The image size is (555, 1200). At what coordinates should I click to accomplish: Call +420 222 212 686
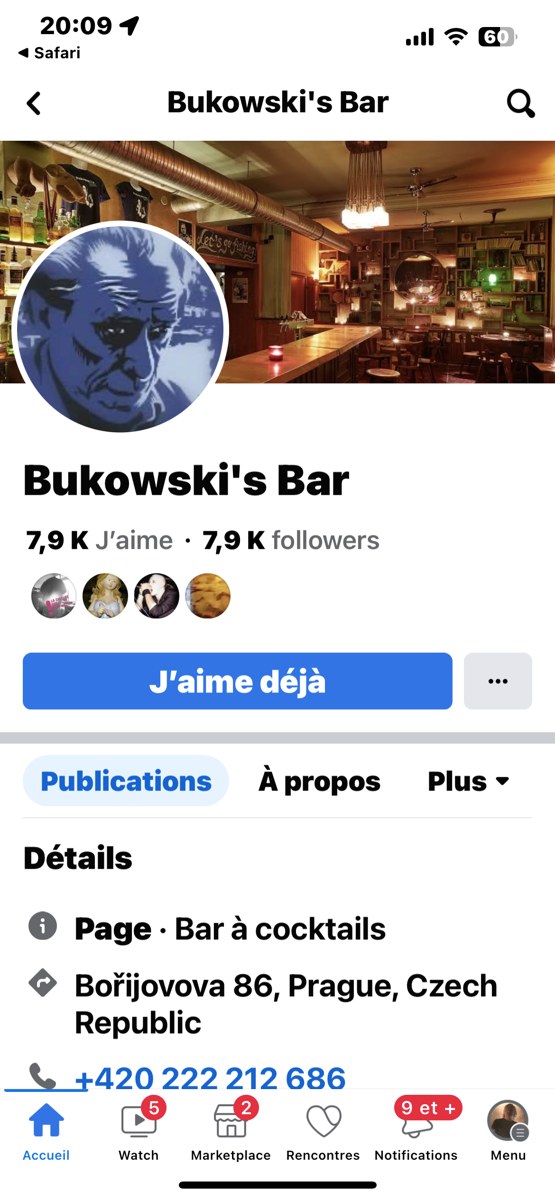[210, 1079]
